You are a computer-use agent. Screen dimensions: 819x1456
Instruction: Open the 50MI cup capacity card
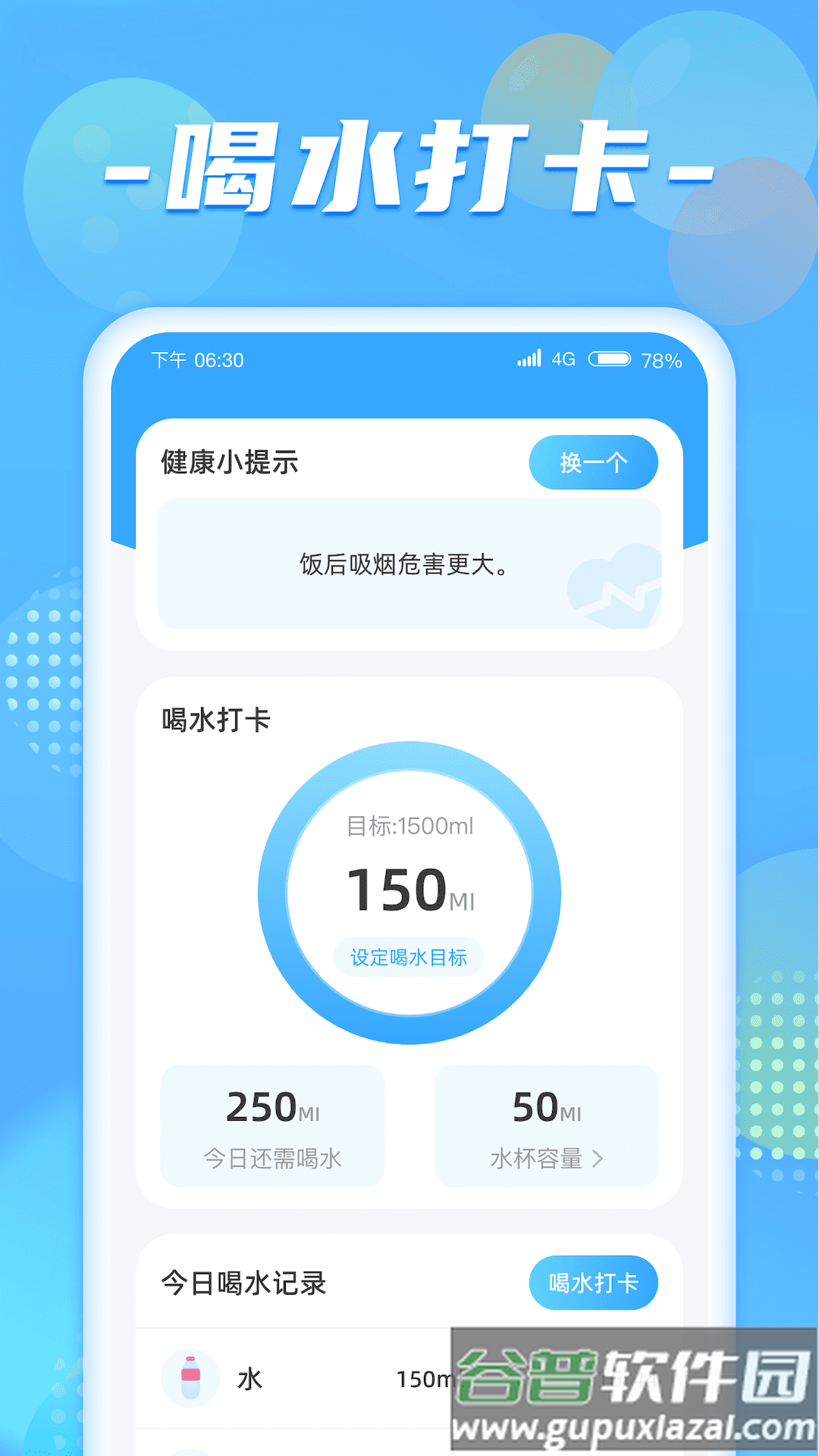click(547, 1126)
